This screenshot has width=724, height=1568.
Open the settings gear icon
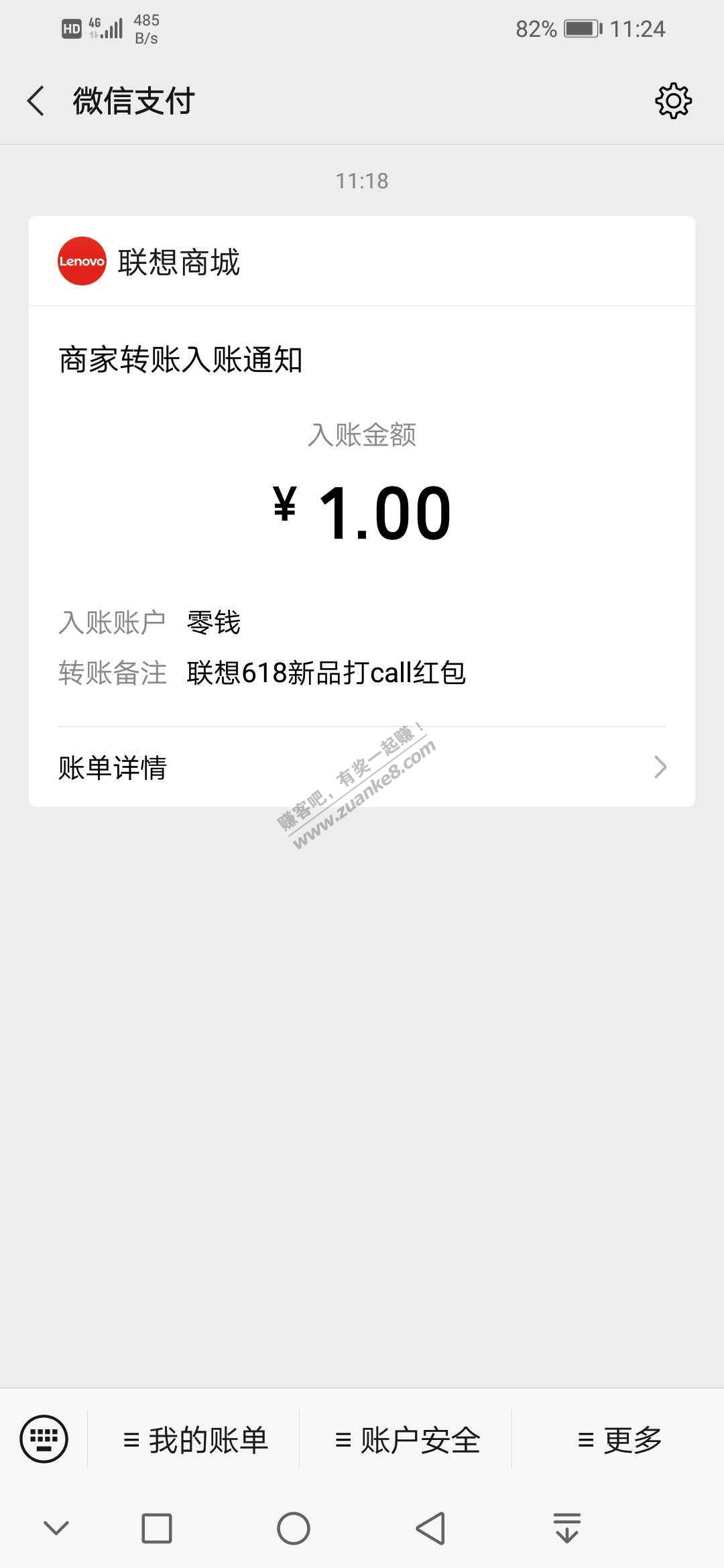pyautogui.click(x=673, y=101)
